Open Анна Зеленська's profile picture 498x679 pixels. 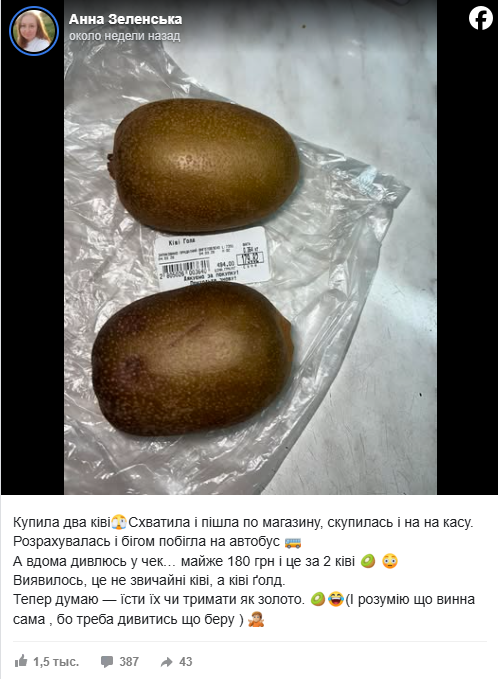[34, 31]
